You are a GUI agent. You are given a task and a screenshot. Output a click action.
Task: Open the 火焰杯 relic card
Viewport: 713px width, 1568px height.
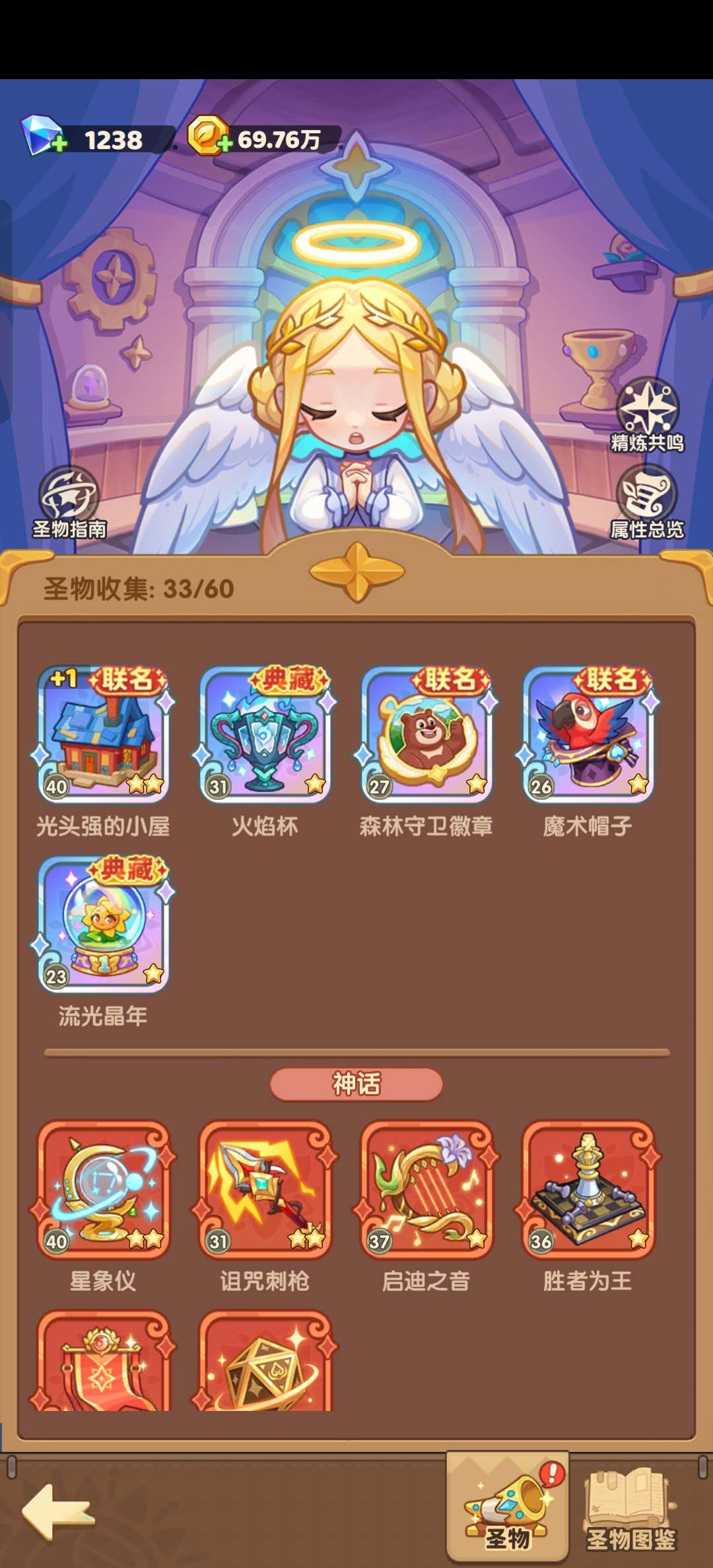click(x=265, y=734)
